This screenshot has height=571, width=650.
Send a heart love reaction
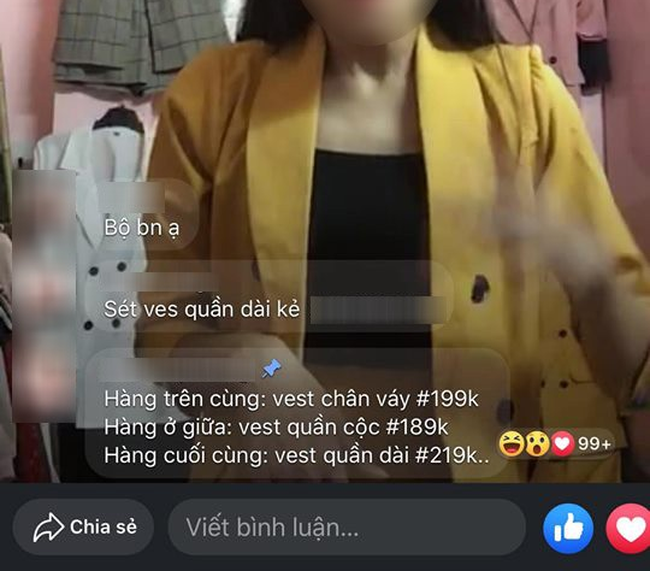pos(630,529)
